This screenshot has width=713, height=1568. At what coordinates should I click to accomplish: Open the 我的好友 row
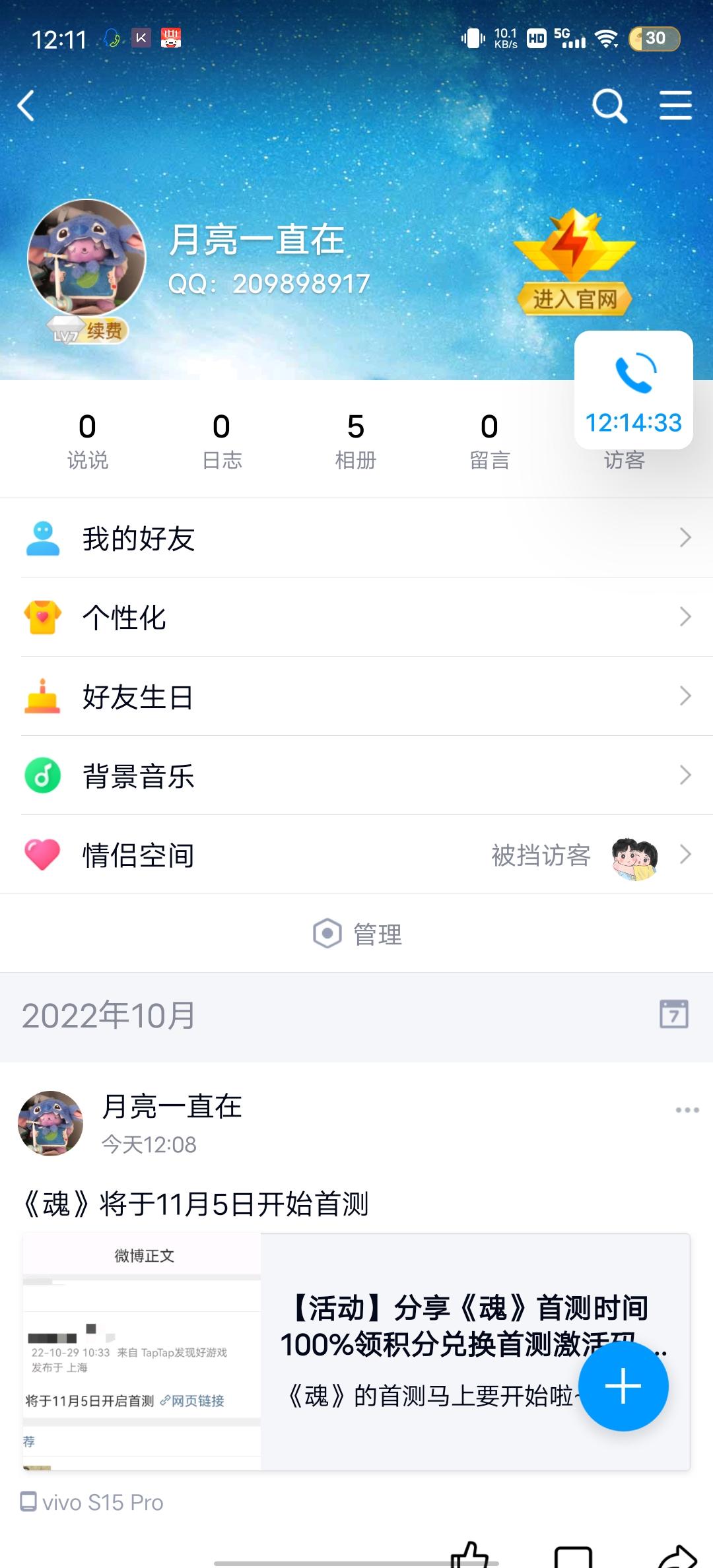(x=356, y=538)
